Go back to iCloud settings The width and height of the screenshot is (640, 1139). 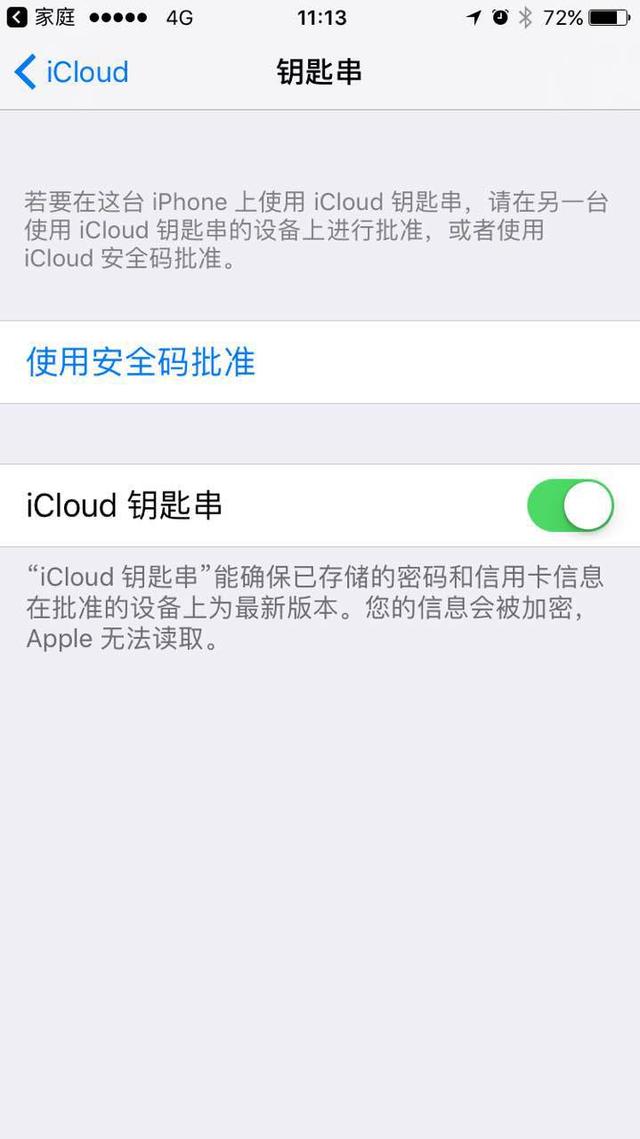(71, 73)
